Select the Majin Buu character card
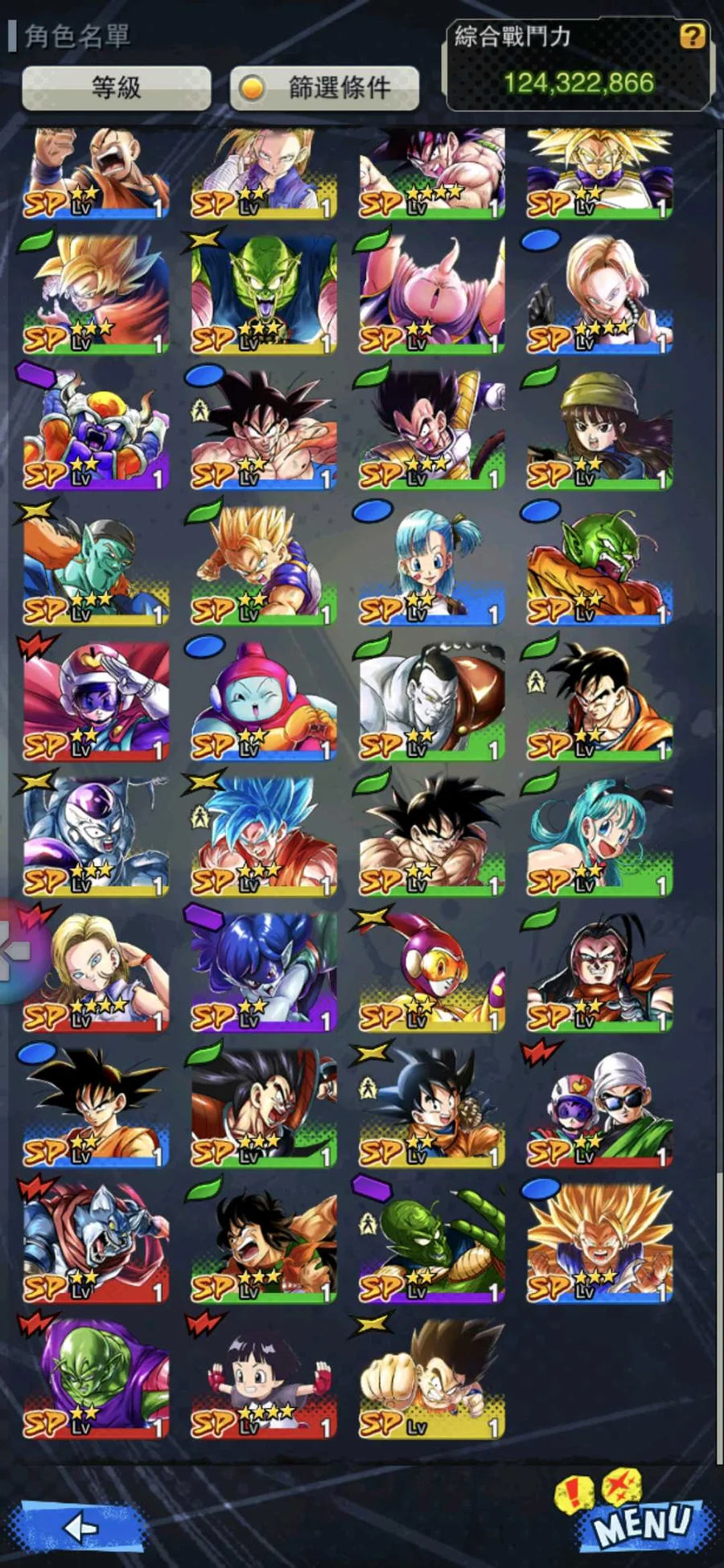The height and width of the screenshot is (1568, 724). click(x=431, y=294)
